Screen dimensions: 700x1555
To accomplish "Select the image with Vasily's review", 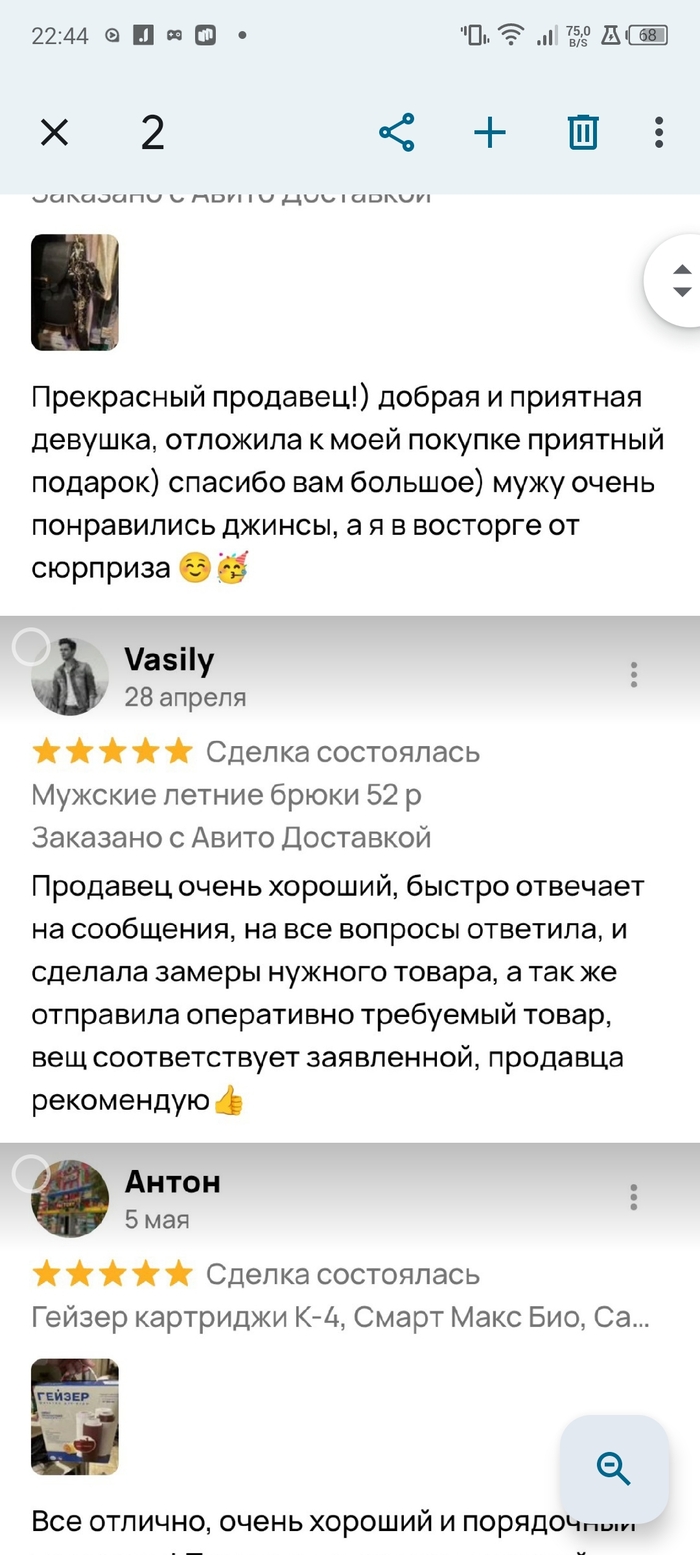I will pyautogui.click(x=31, y=648).
